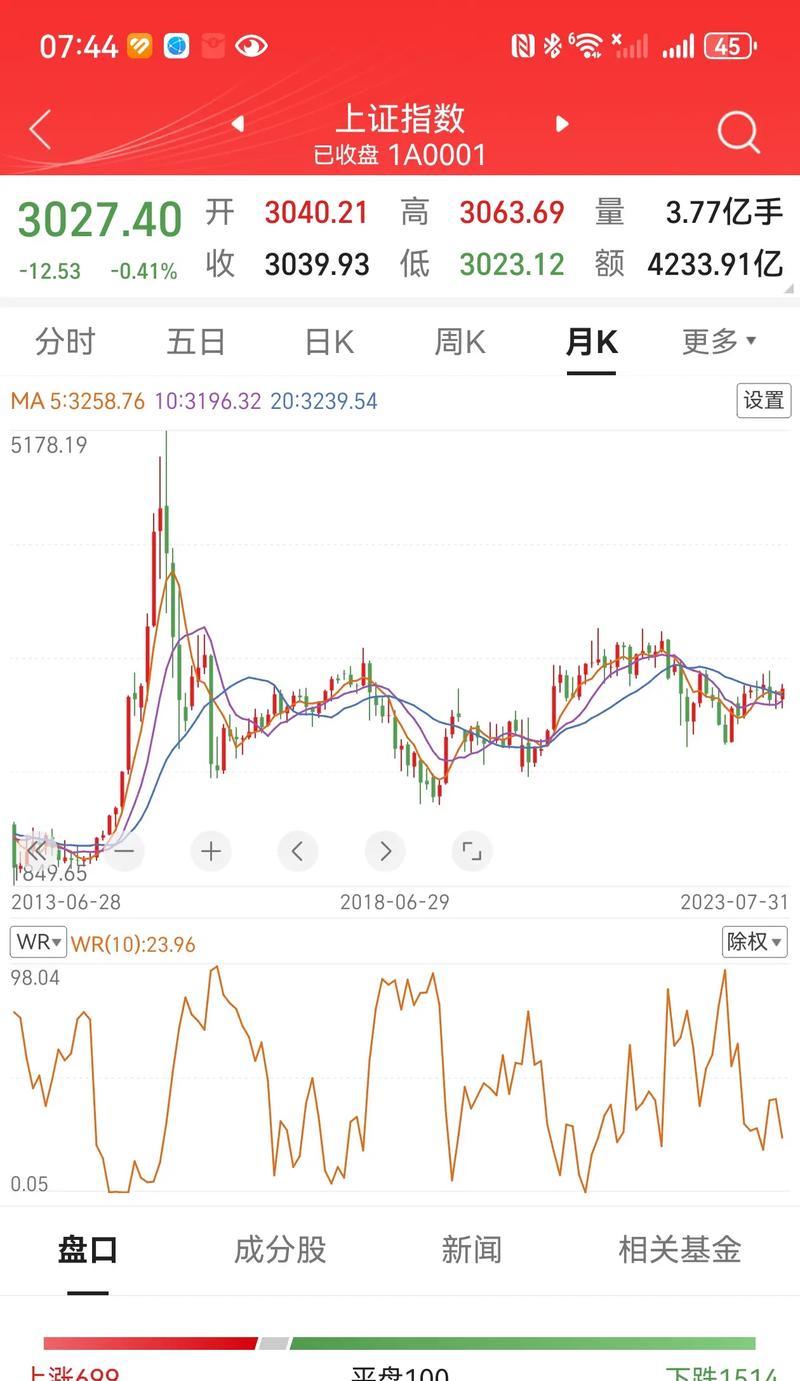The height and width of the screenshot is (1381, 800).
Task: Change the WR indicator dropdown
Action: (x=39, y=943)
